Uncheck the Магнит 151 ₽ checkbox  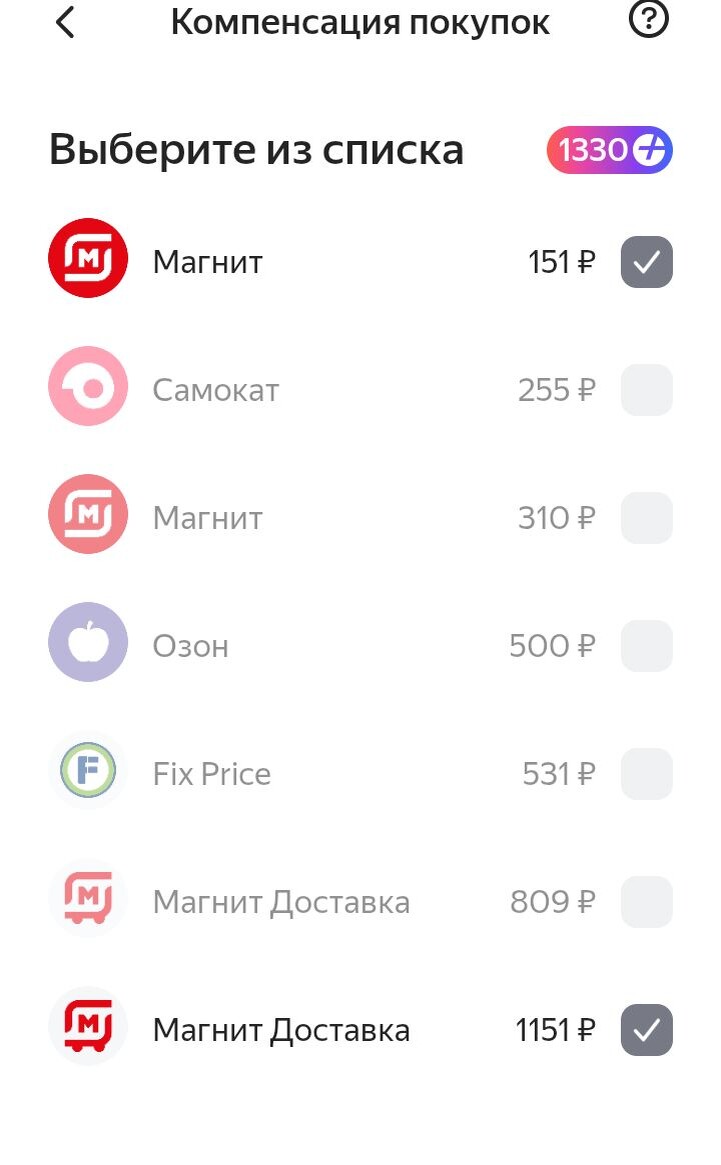(646, 262)
